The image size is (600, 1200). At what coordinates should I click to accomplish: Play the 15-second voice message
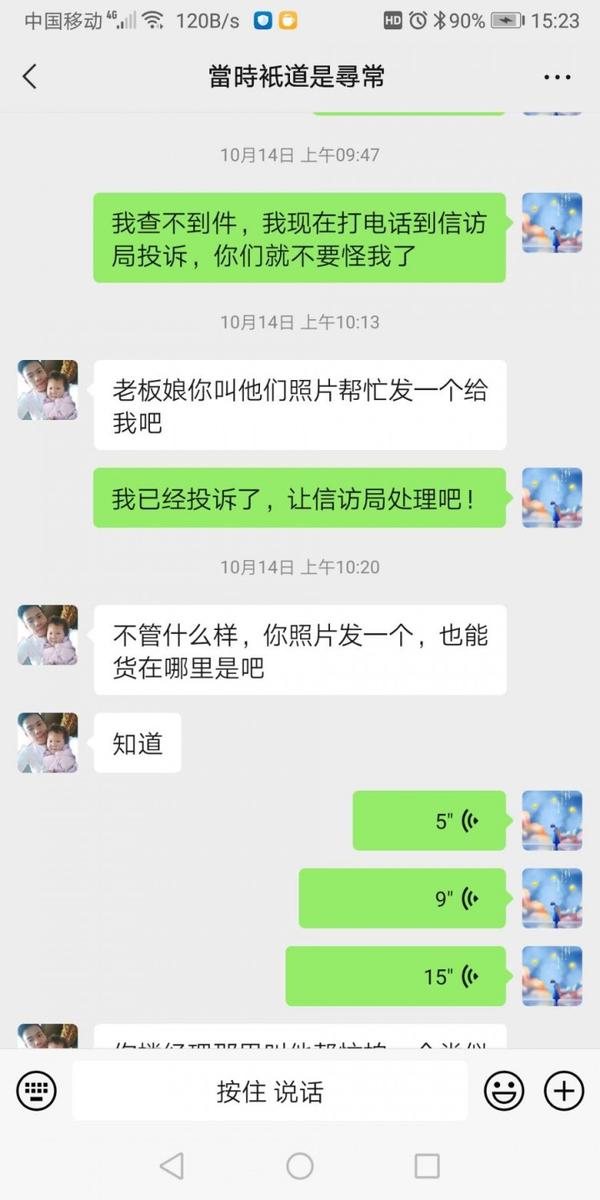click(395, 976)
